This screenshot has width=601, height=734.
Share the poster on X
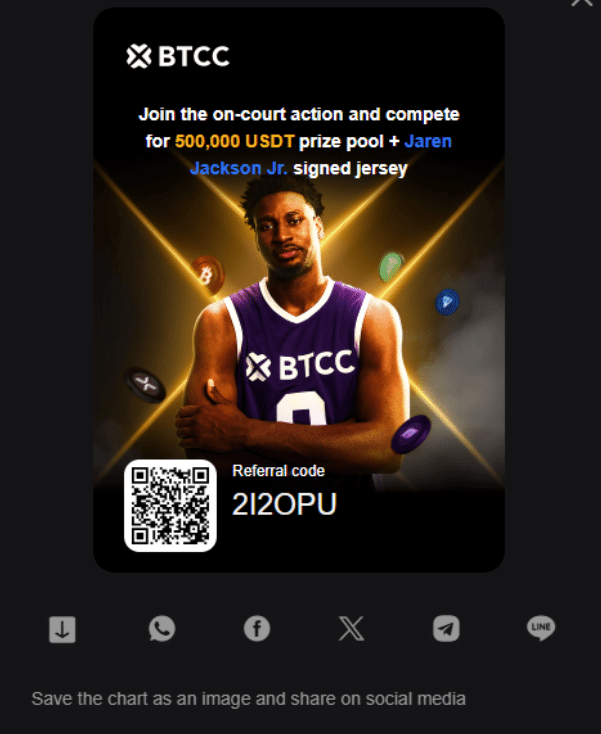tap(352, 628)
